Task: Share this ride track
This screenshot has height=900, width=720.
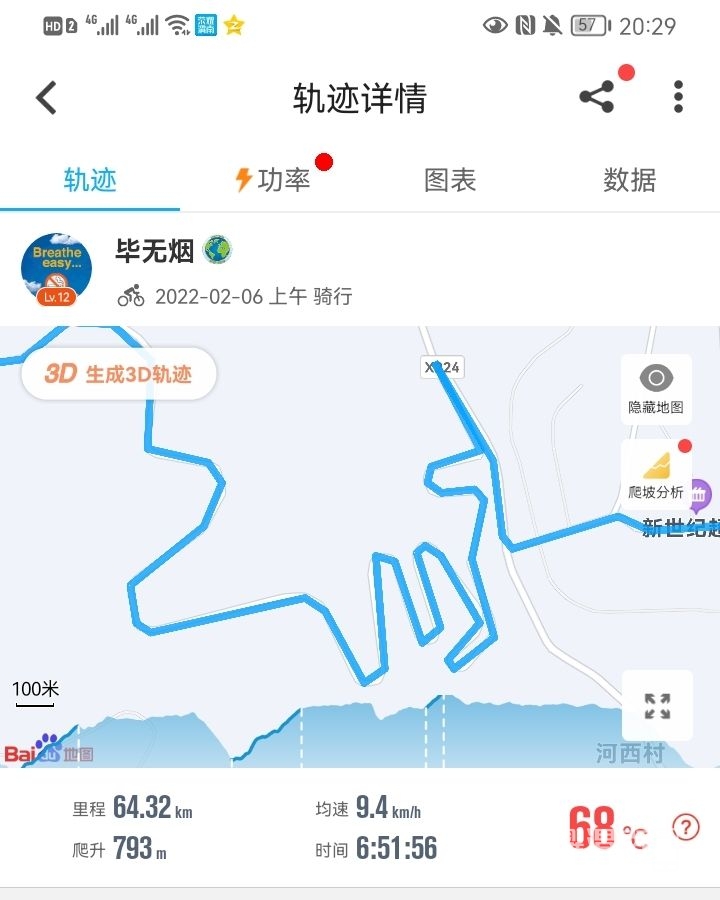Action: tap(597, 97)
